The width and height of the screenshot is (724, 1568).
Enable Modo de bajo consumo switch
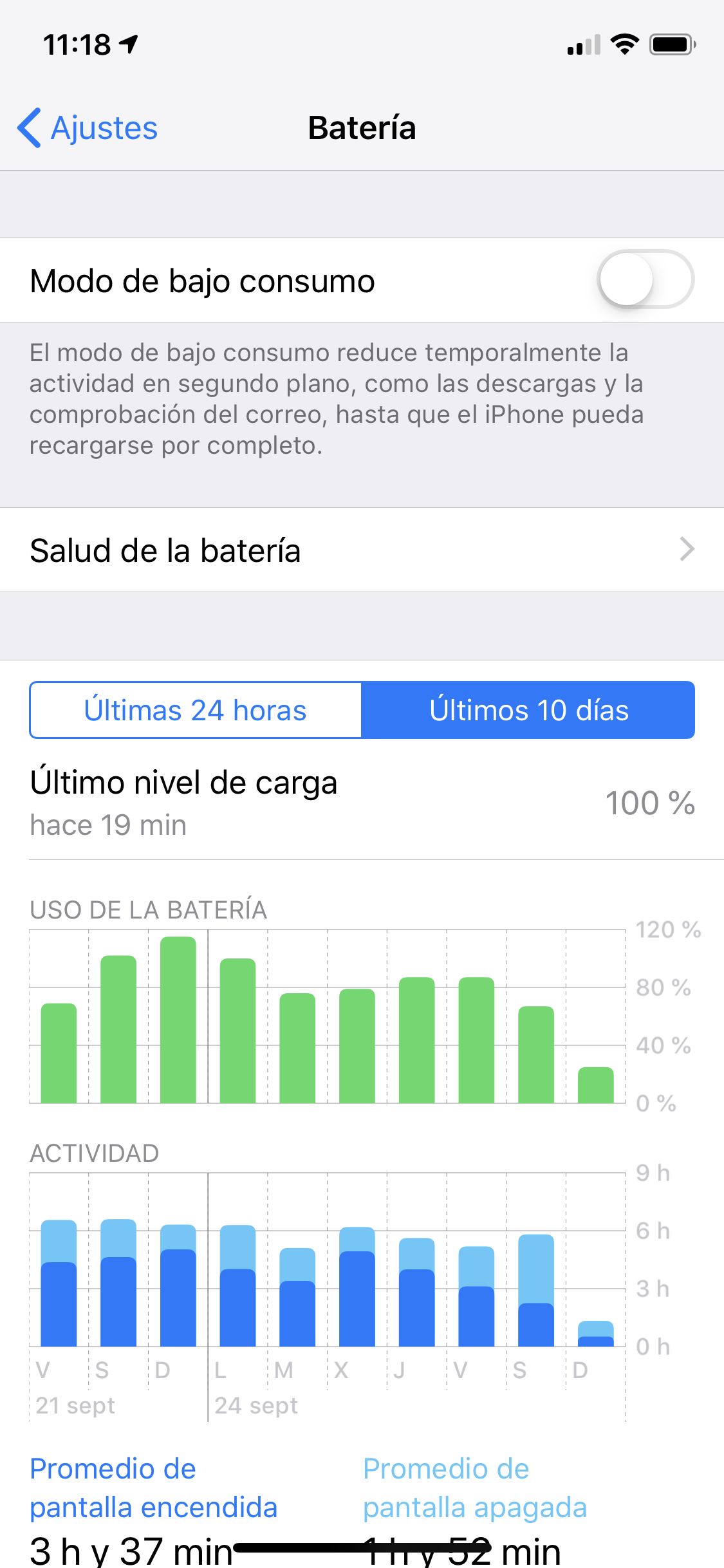645,280
